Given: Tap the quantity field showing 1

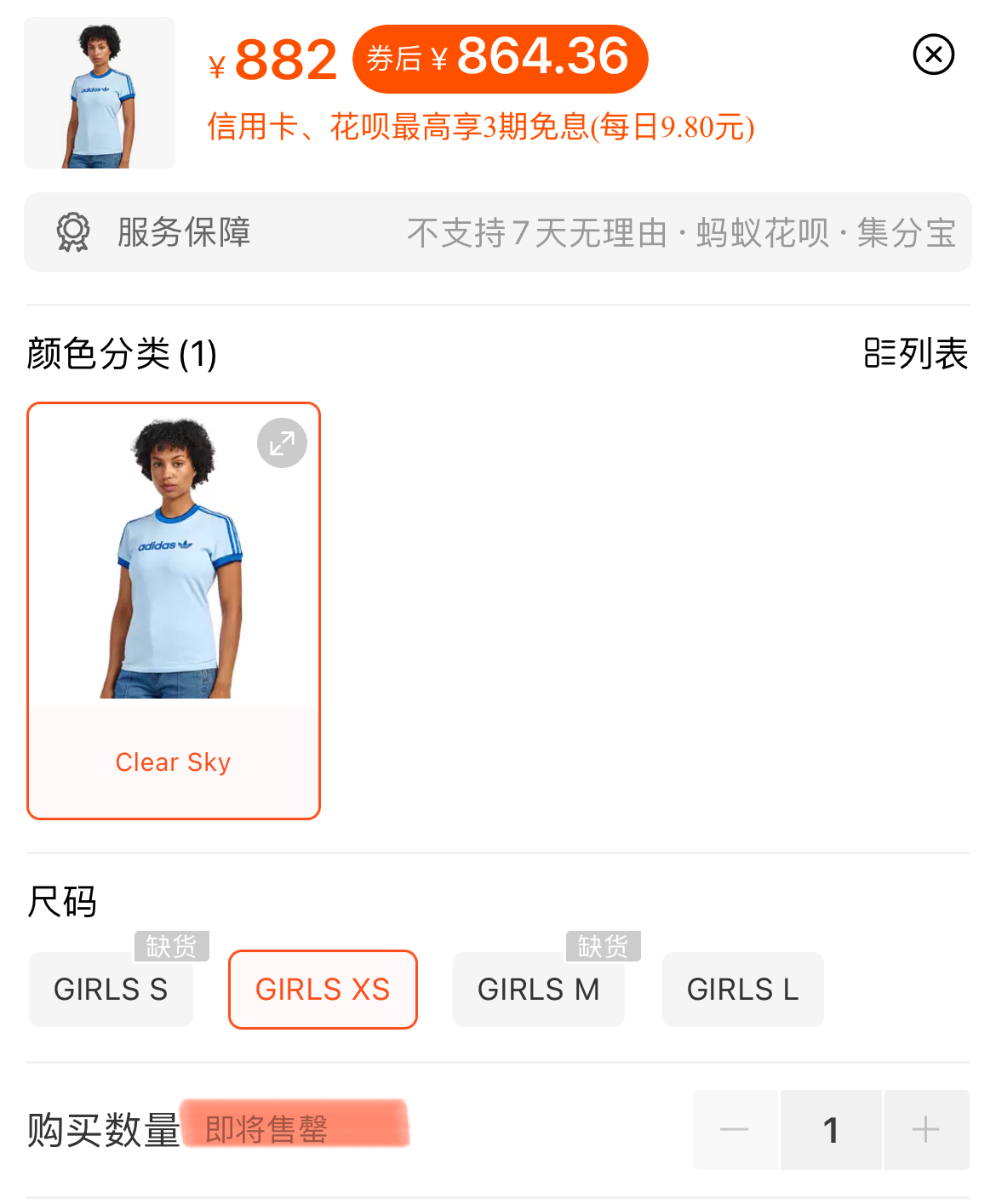Looking at the screenshot, I should click(x=831, y=1130).
